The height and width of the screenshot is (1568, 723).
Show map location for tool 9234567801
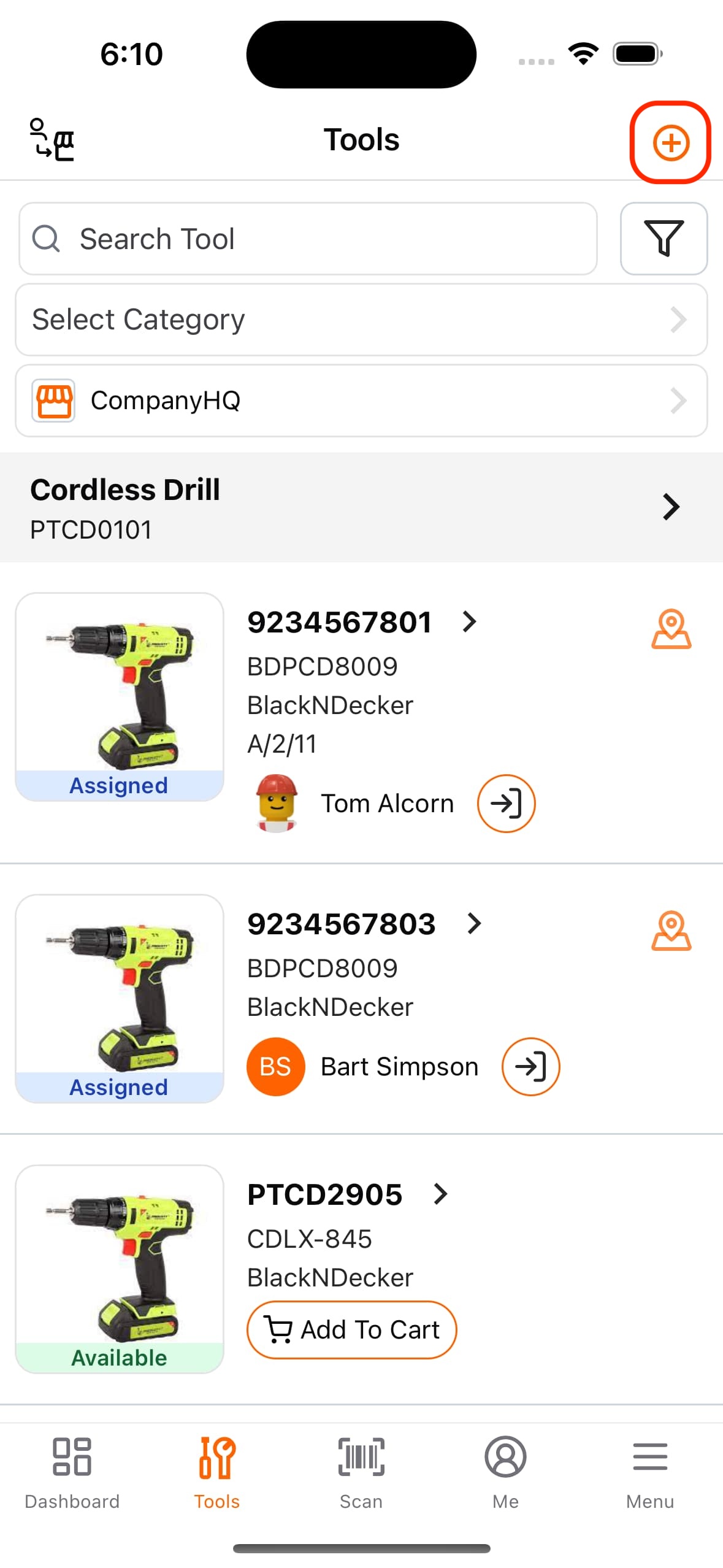[671, 629]
